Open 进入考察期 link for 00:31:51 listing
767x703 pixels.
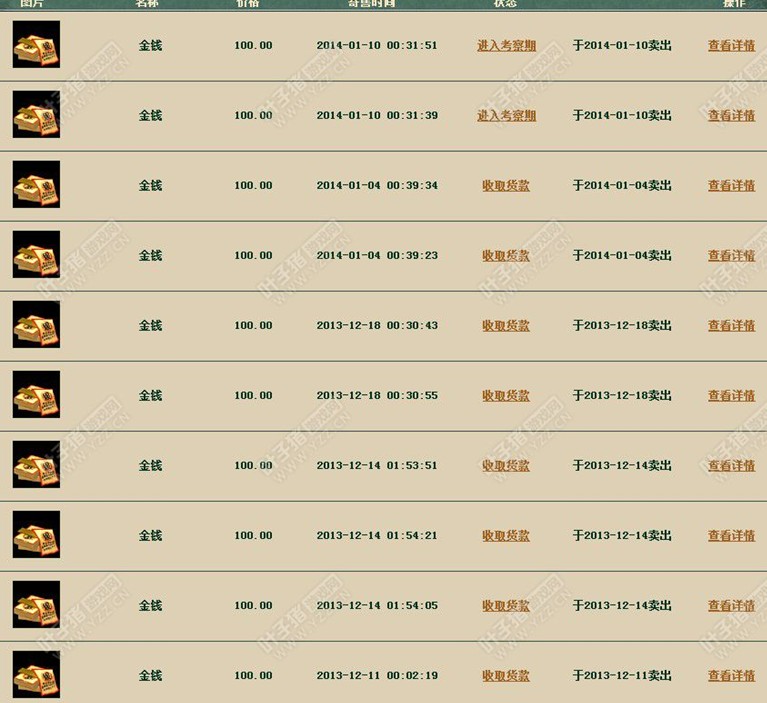pos(506,46)
